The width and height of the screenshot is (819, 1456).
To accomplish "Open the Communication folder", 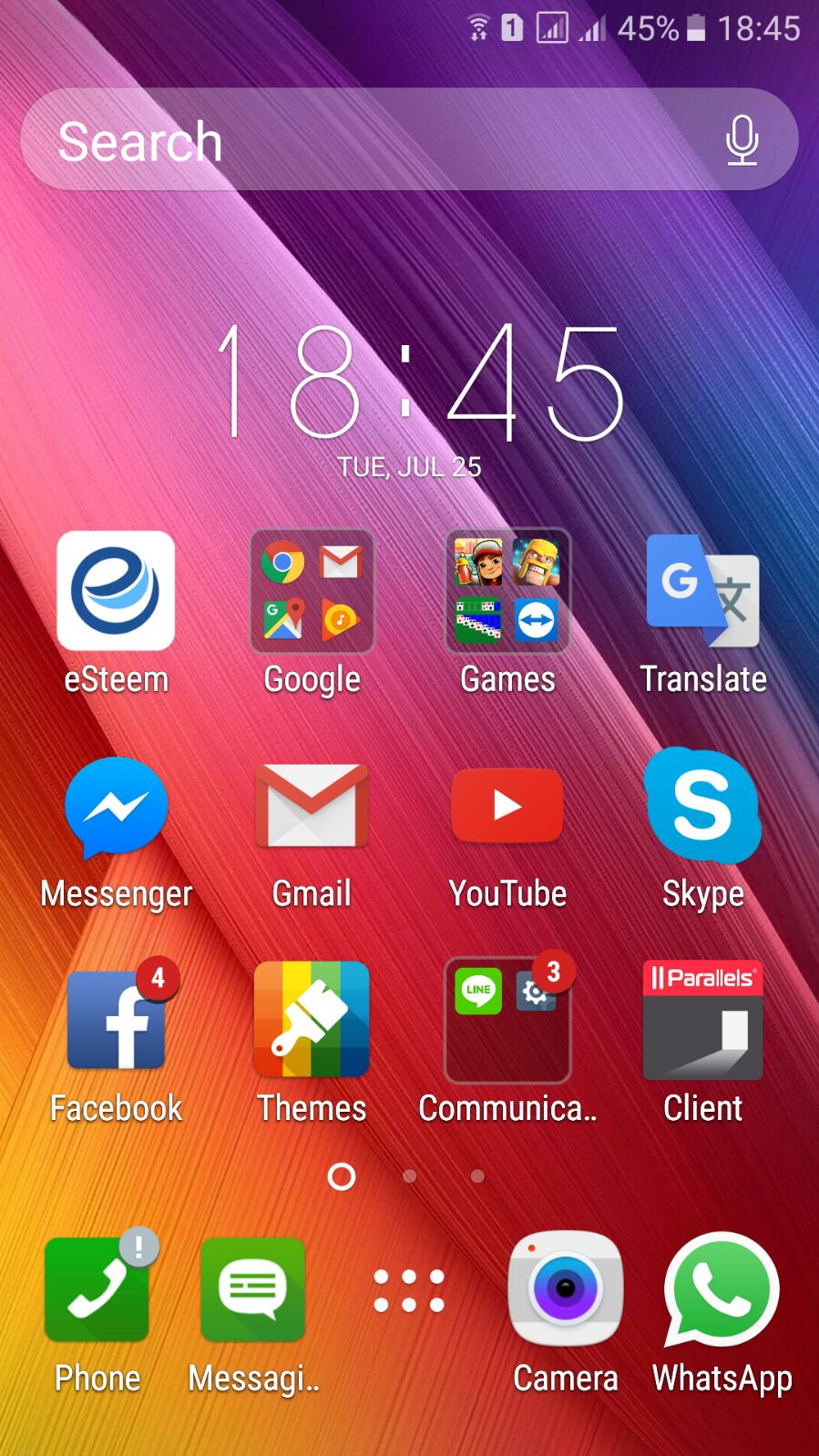I will tap(507, 1020).
